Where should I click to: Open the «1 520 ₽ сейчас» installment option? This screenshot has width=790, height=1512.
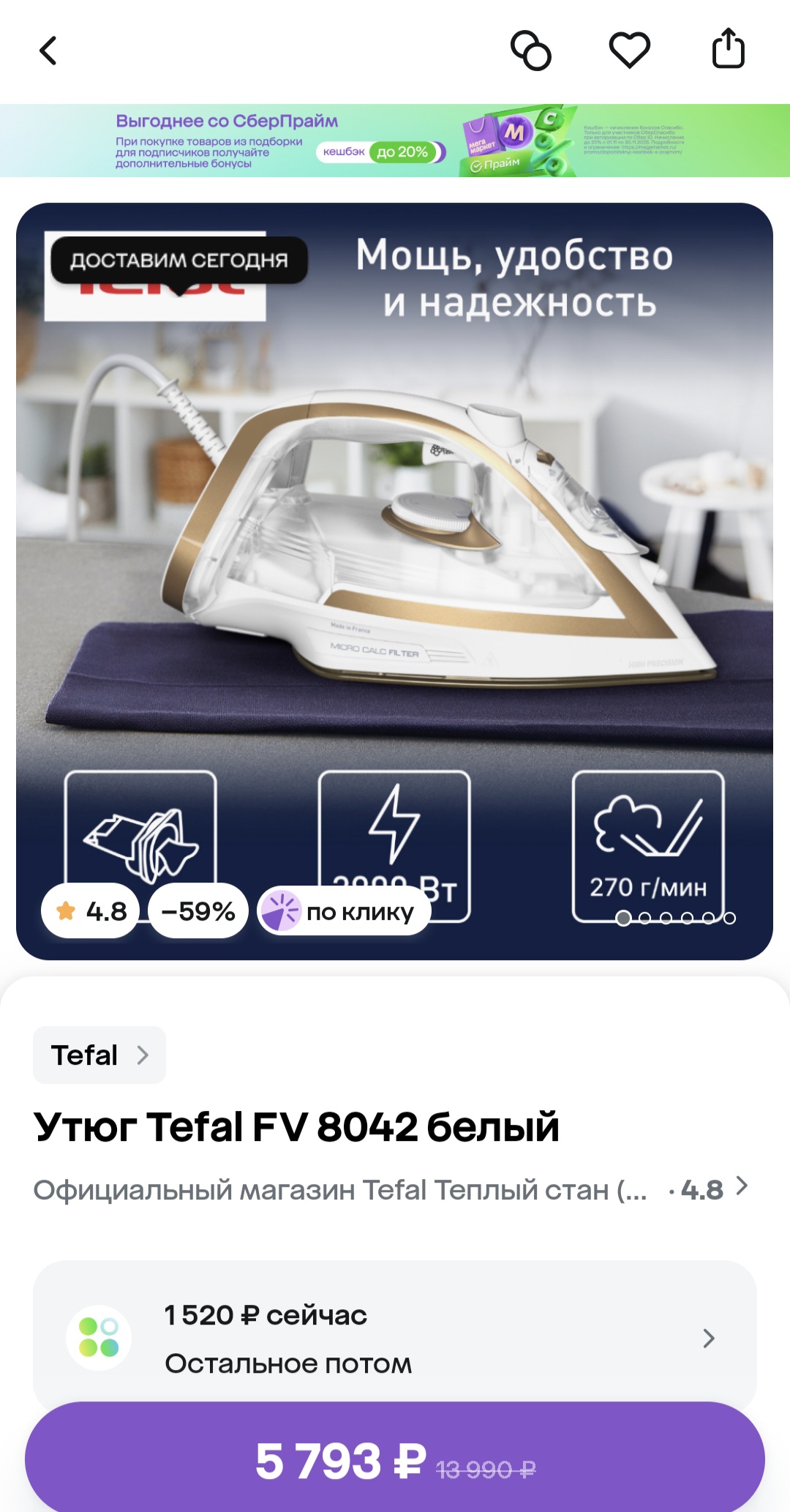tap(395, 1338)
